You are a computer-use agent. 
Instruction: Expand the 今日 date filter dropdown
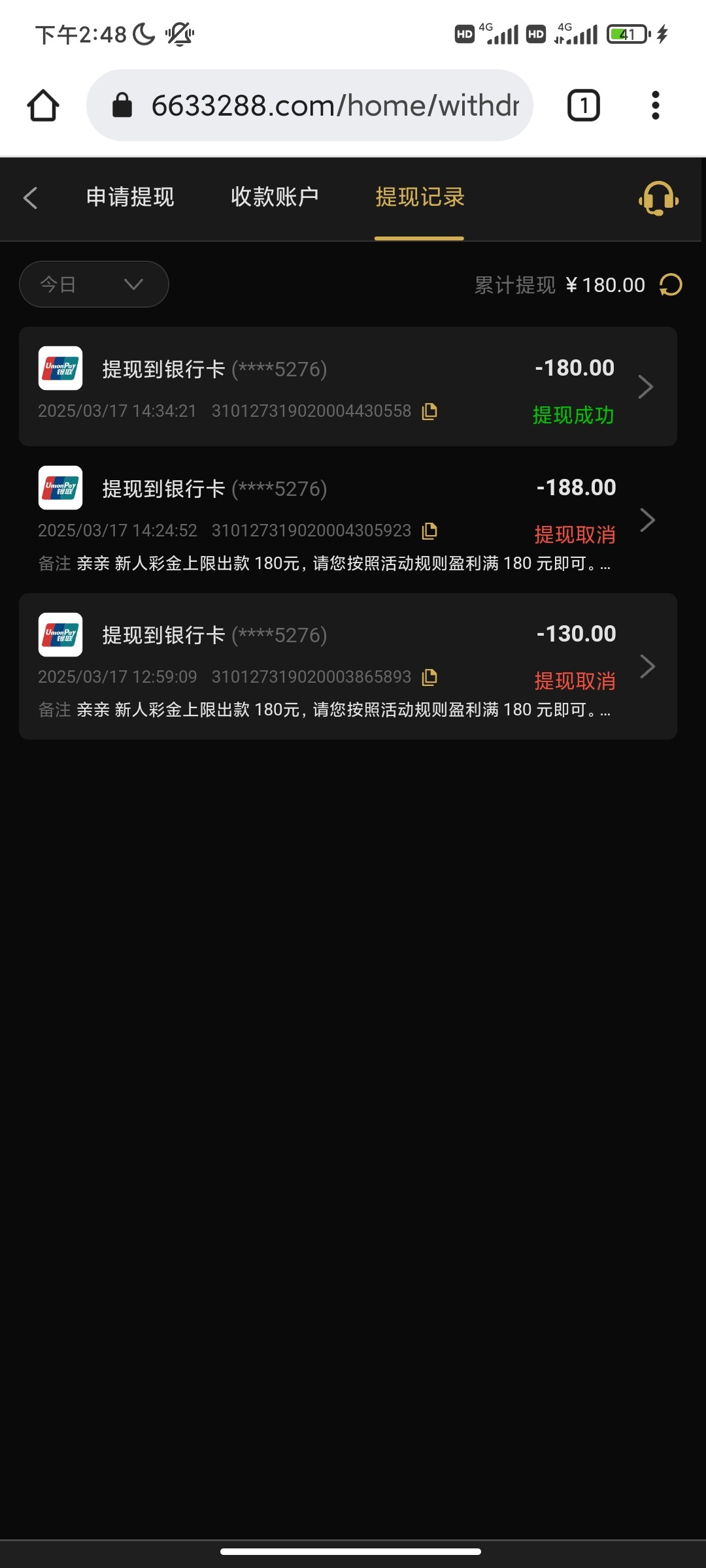coord(94,284)
